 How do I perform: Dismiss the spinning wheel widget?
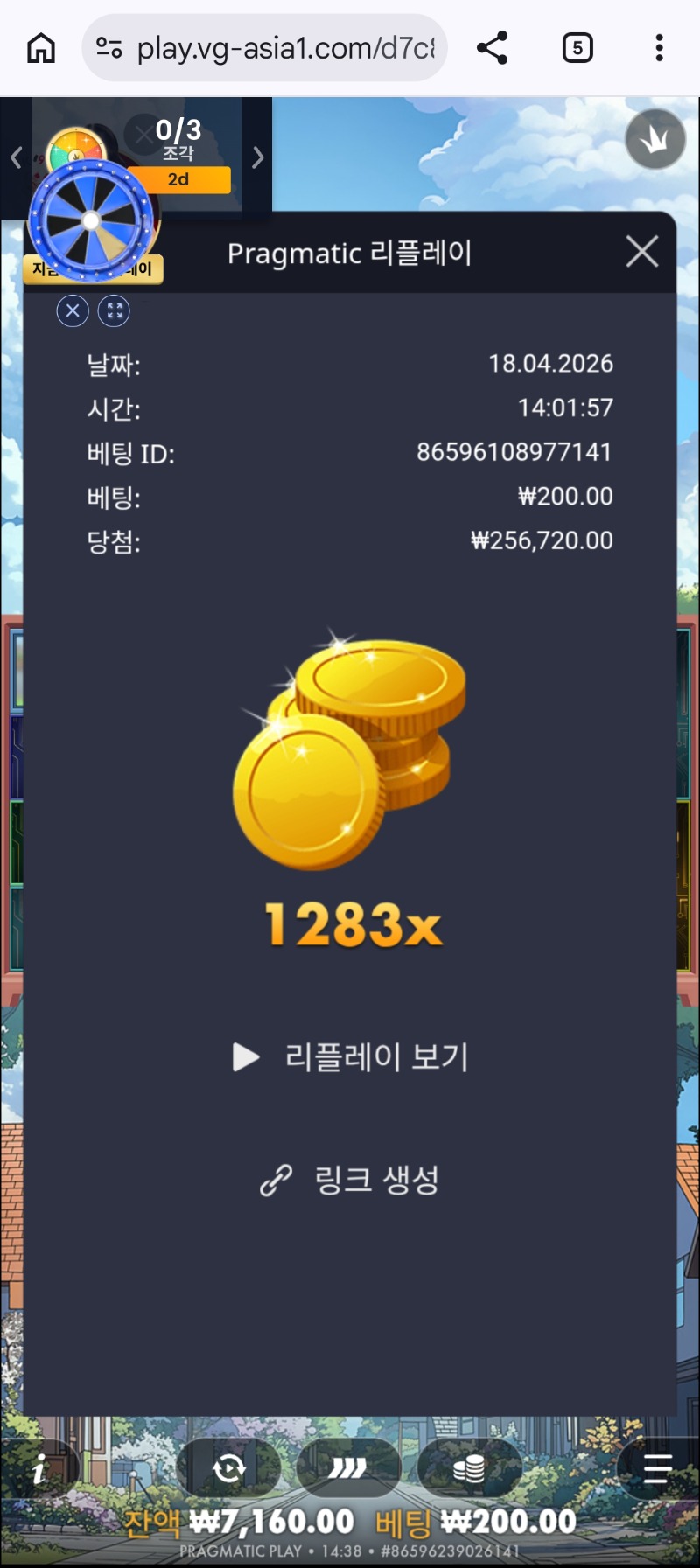[73, 310]
